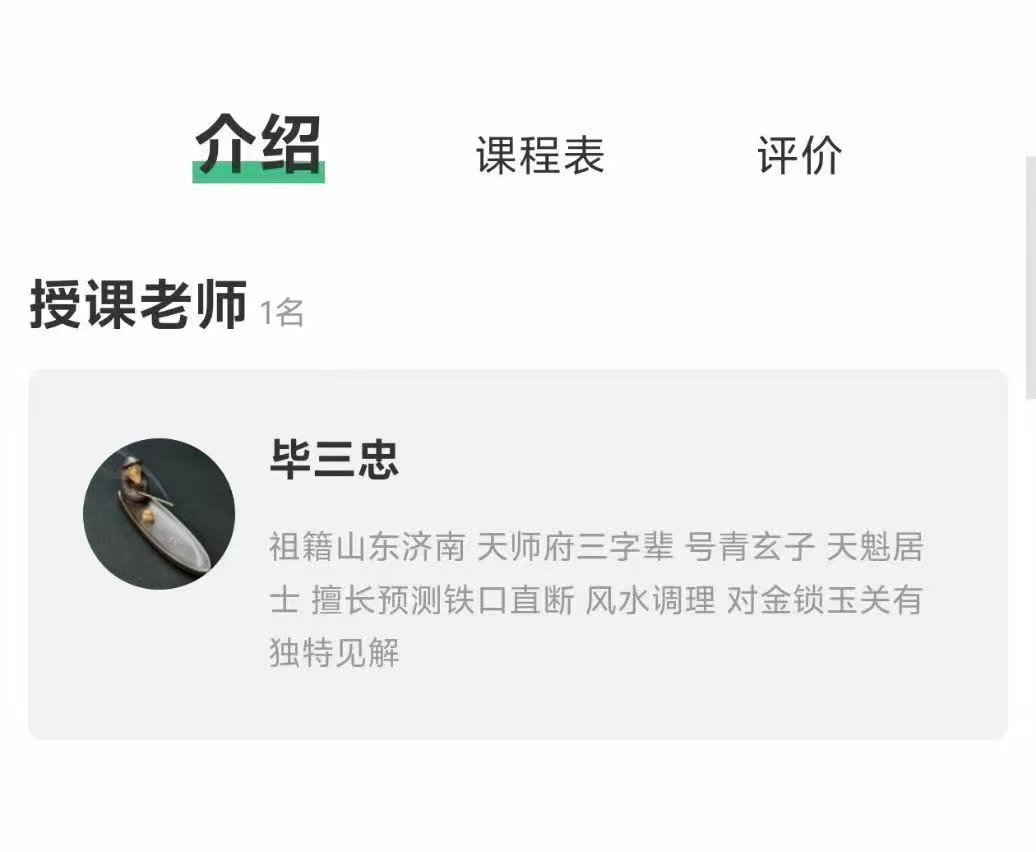Switch to the 课程表 tab
Screen dimensions: 1036x852
(540, 156)
